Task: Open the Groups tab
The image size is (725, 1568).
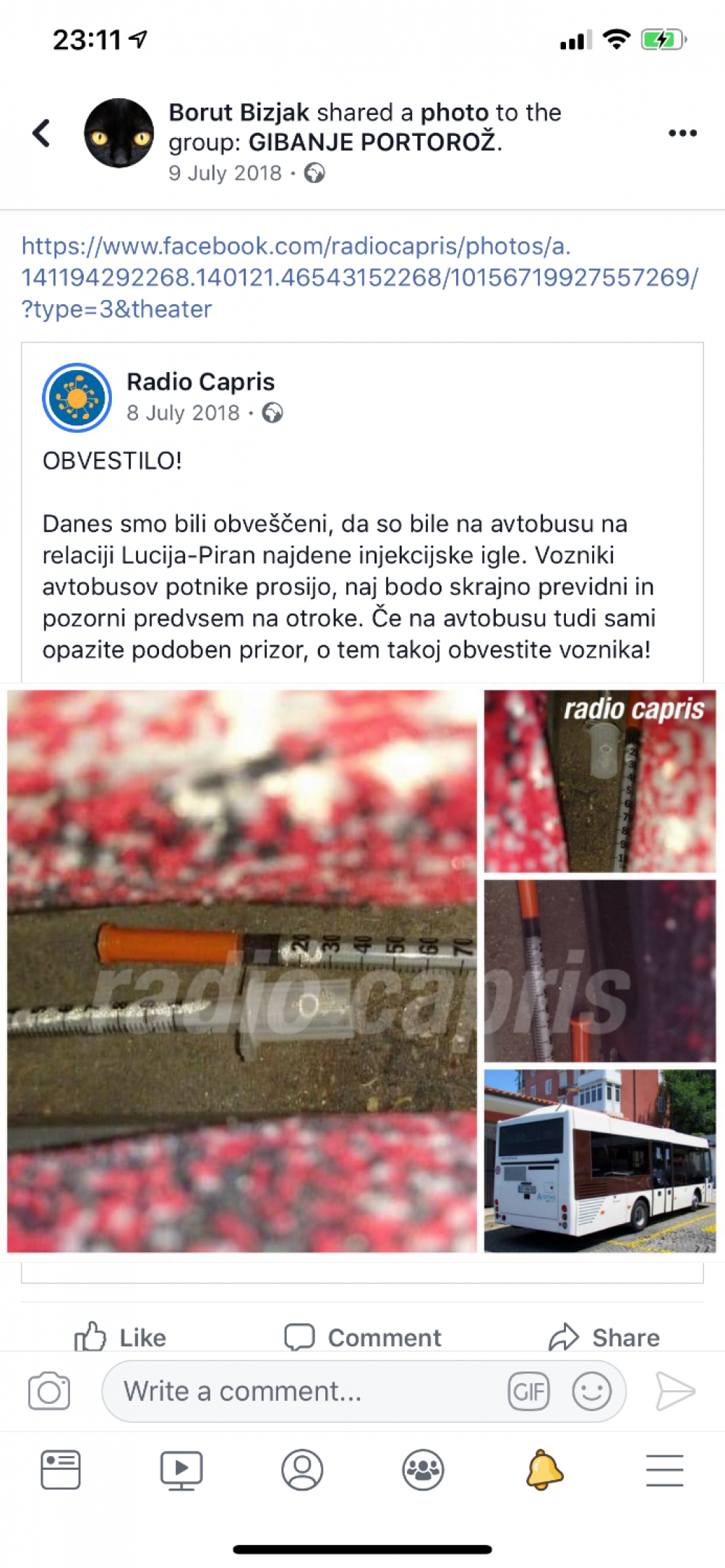Action: pos(423,1470)
